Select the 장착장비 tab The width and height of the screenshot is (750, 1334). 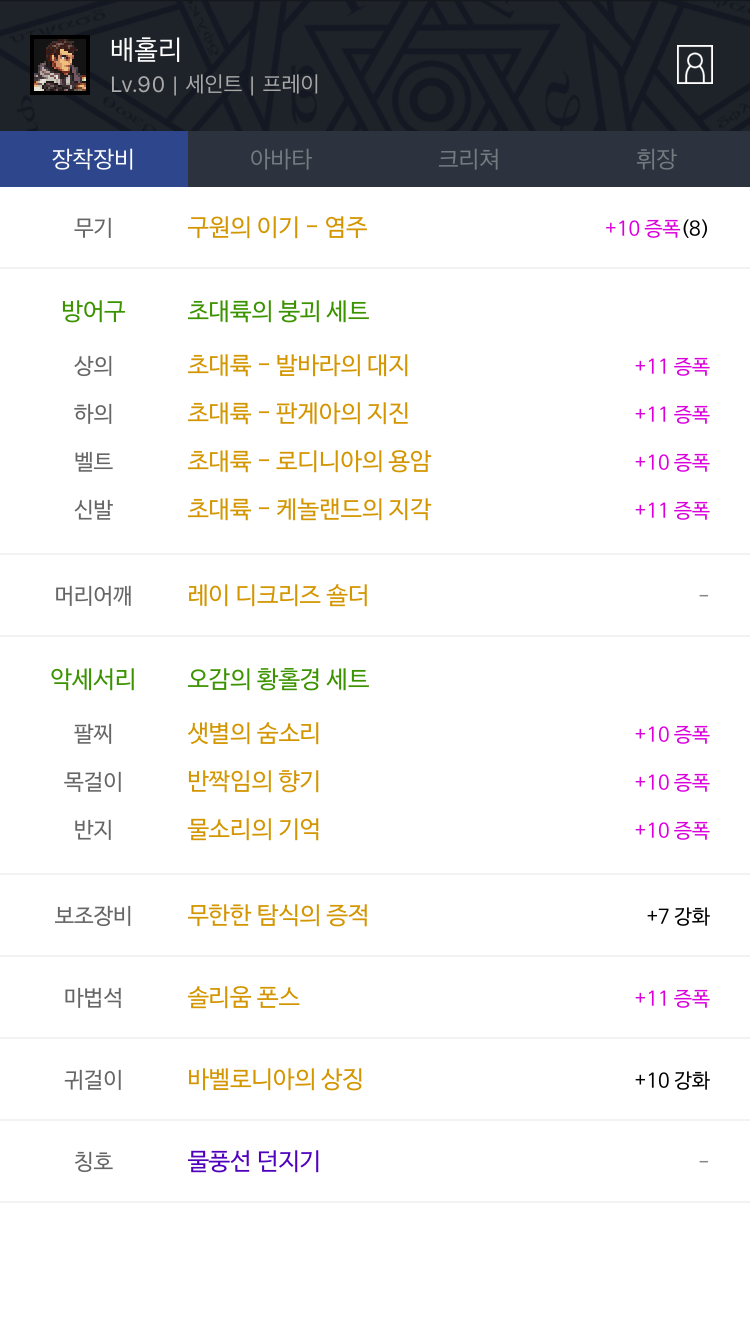[x=94, y=159]
